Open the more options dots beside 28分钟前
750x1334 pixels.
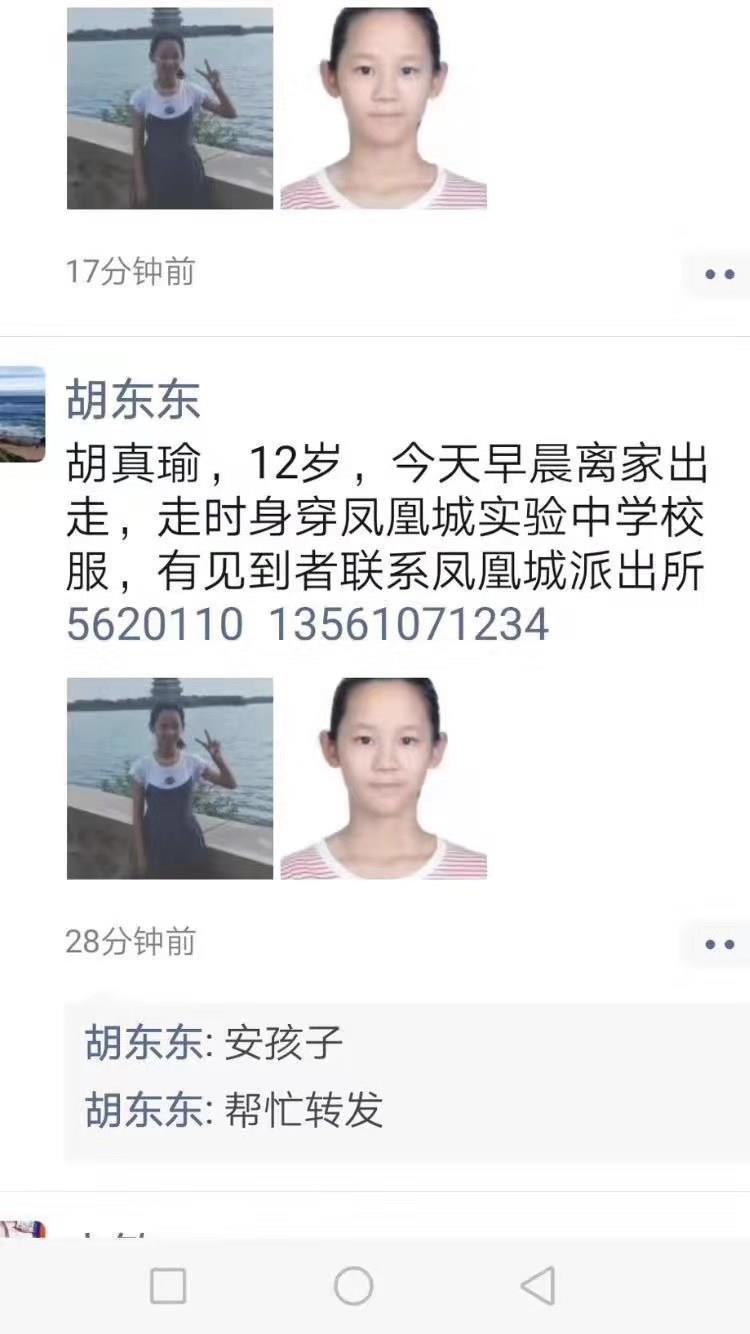coord(719,944)
